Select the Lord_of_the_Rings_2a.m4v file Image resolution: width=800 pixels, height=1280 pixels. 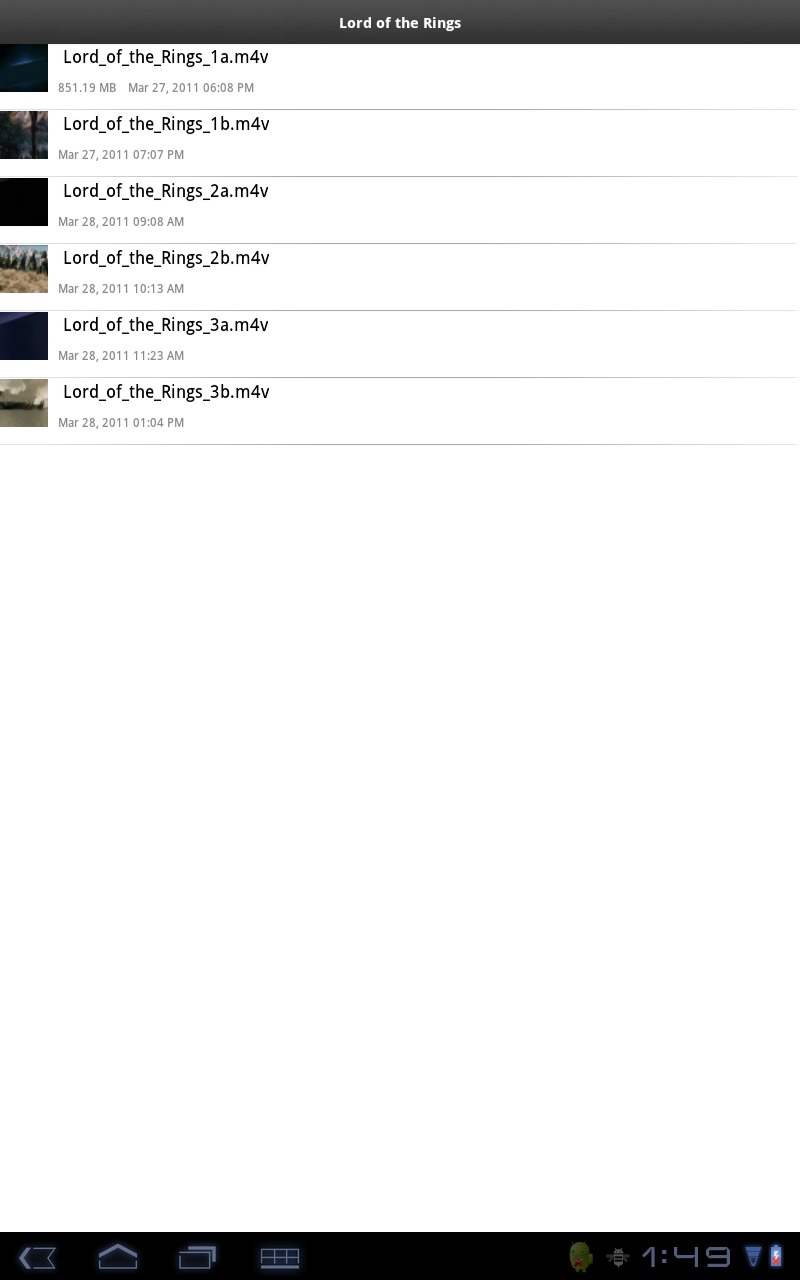click(400, 210)
